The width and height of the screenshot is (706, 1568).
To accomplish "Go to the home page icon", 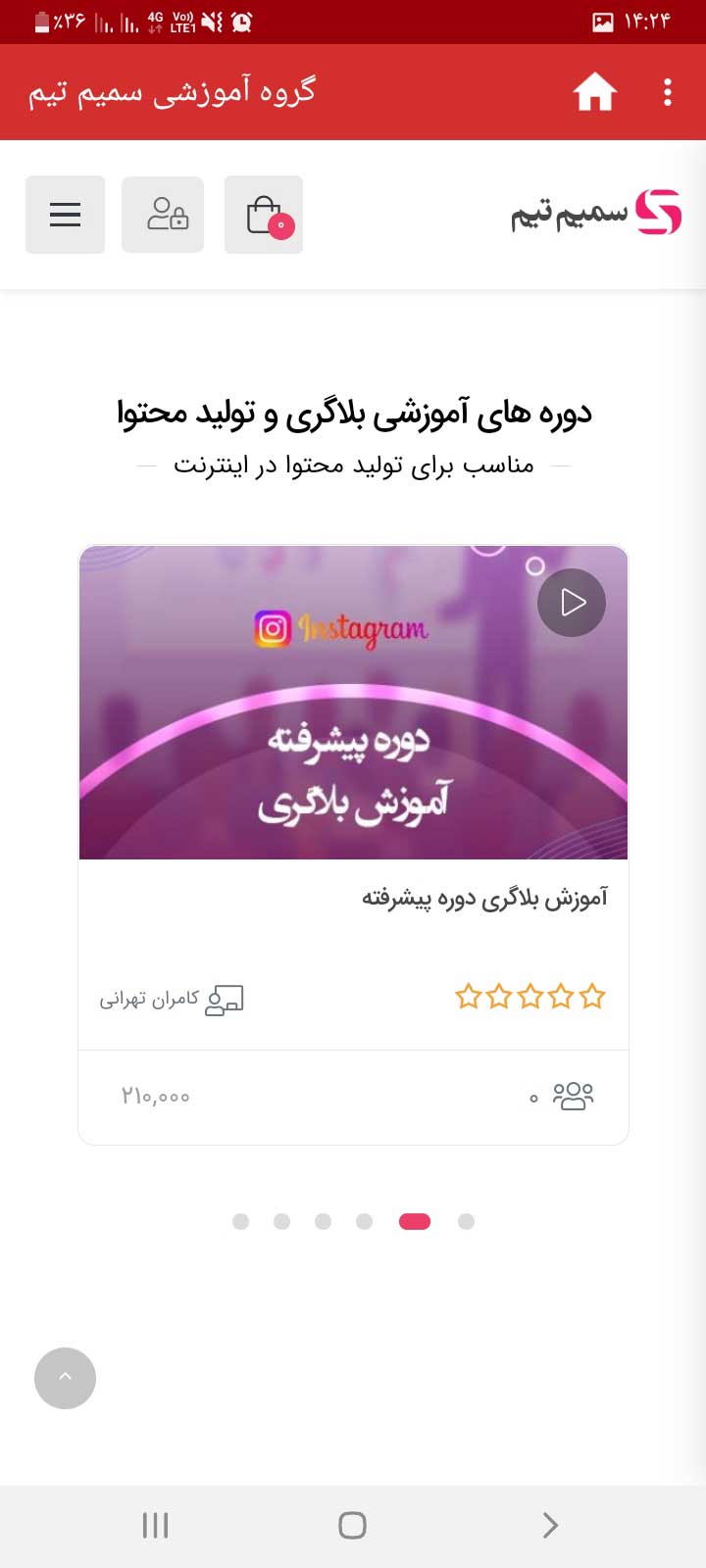I will coord(594,93).
